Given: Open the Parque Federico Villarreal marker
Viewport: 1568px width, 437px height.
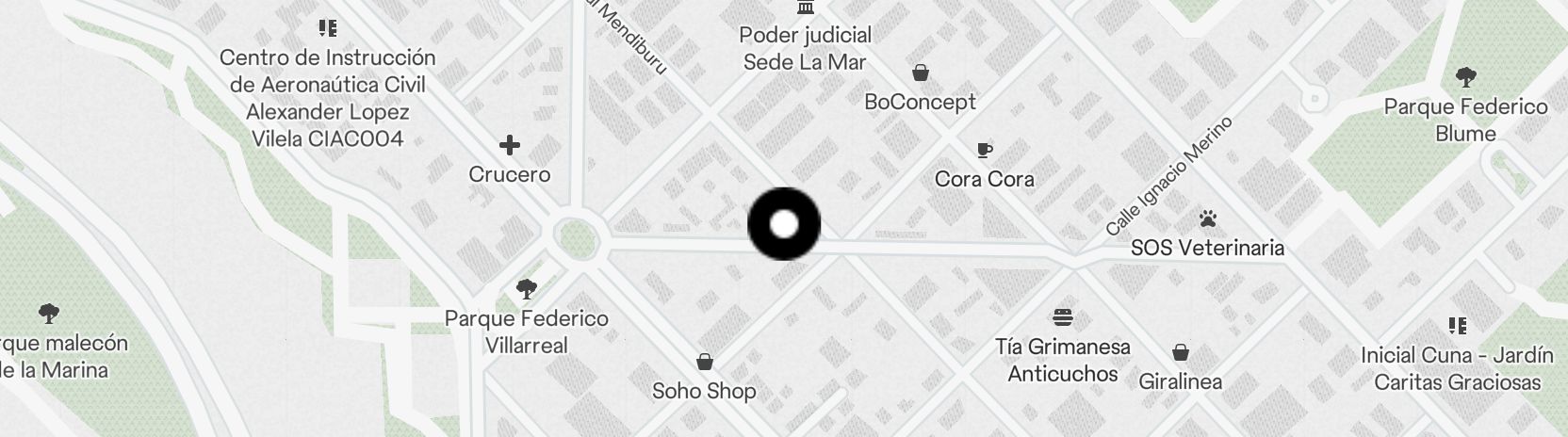Looking at the screenshot, I should pyautogui.click(x=527, y=289).
